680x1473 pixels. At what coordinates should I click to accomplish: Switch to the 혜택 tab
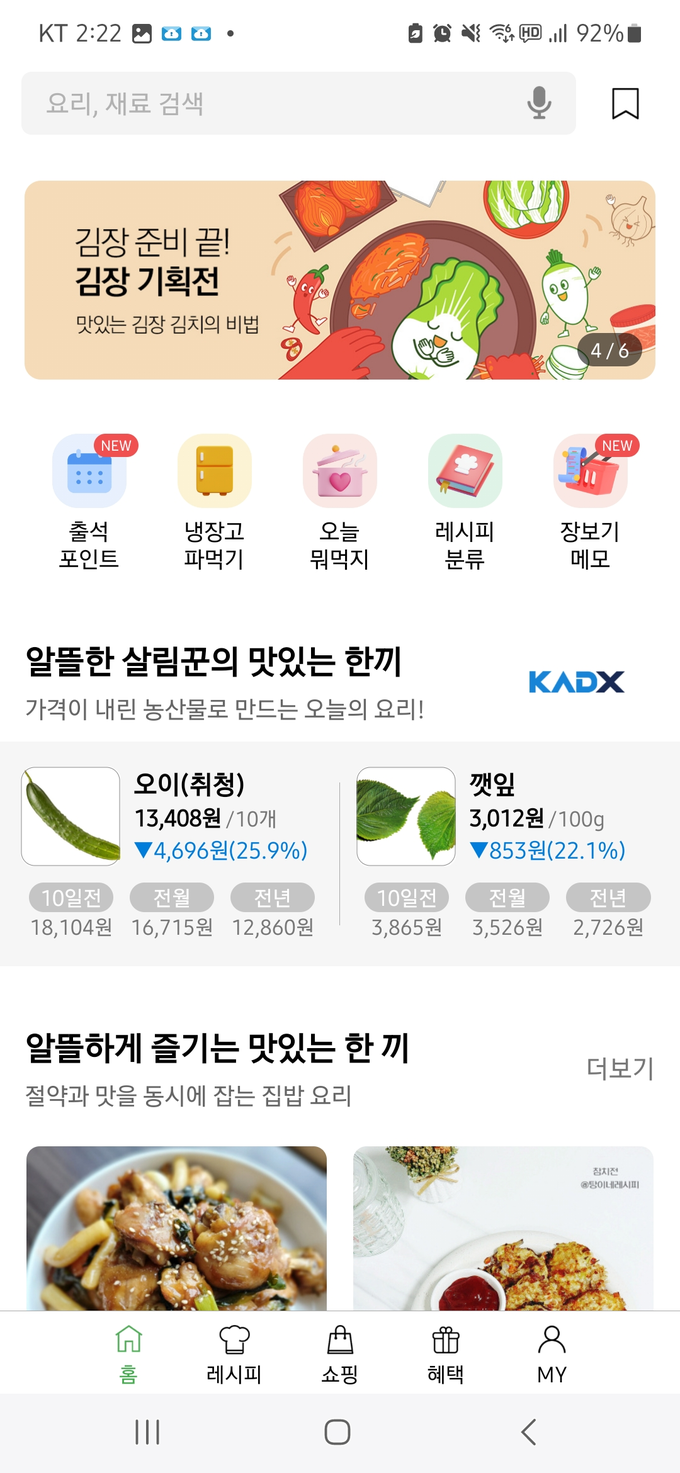pos(445,1354)
